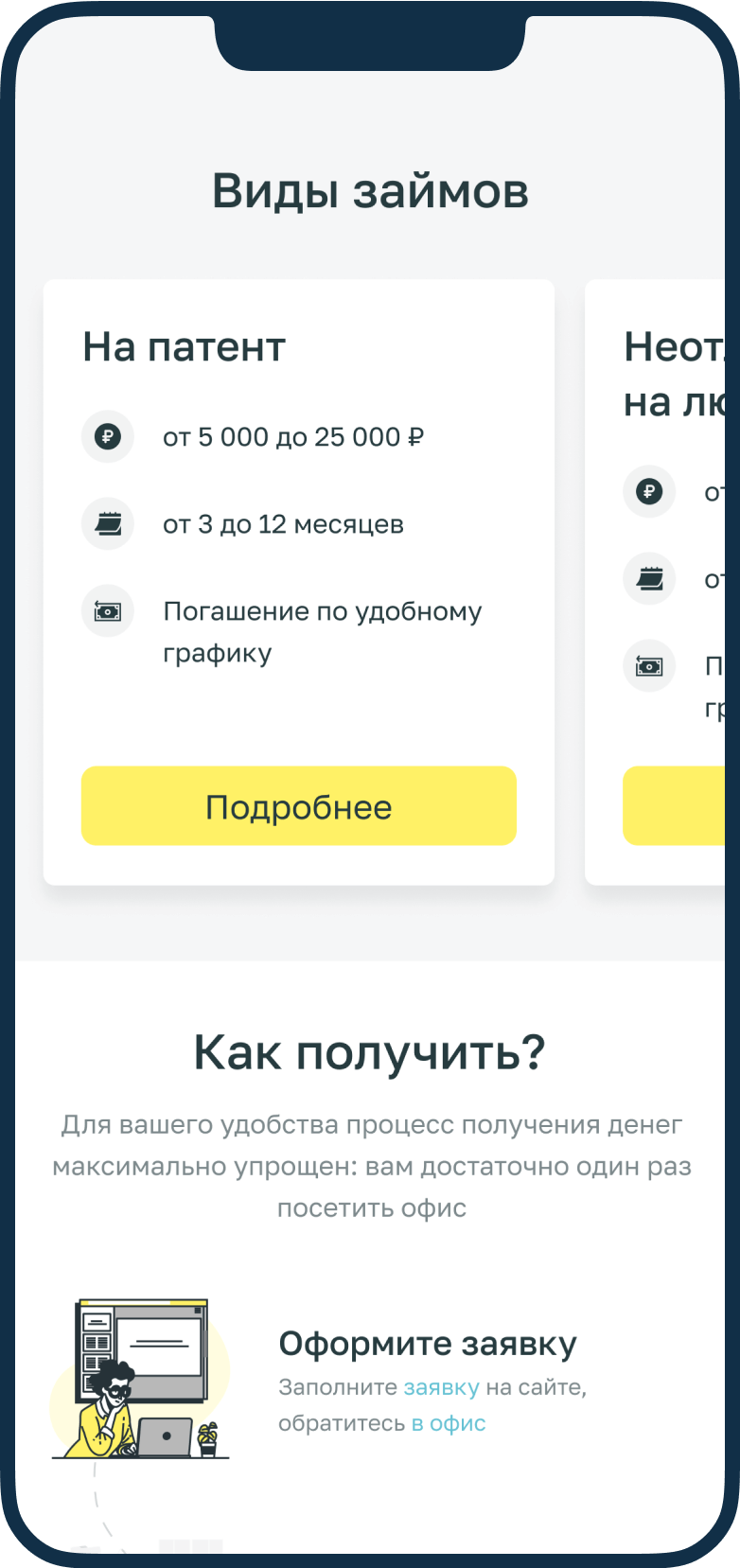Follow the 'заявку' link
Image resolution: width=740 pixels, height=1568 pixels.
click(x=441, y=1387)
